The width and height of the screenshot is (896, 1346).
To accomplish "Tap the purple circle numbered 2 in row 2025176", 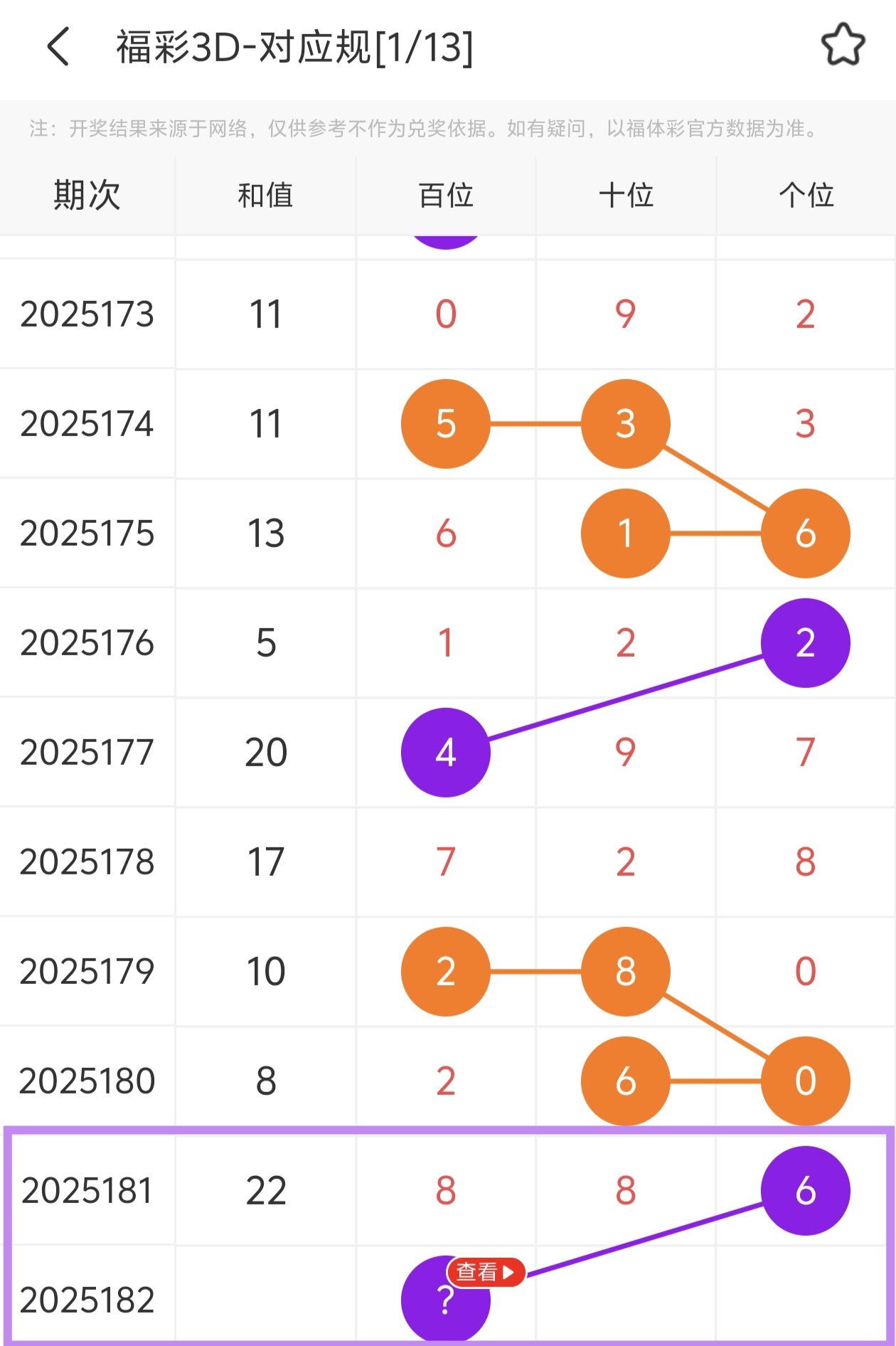I will click(804, 642).
